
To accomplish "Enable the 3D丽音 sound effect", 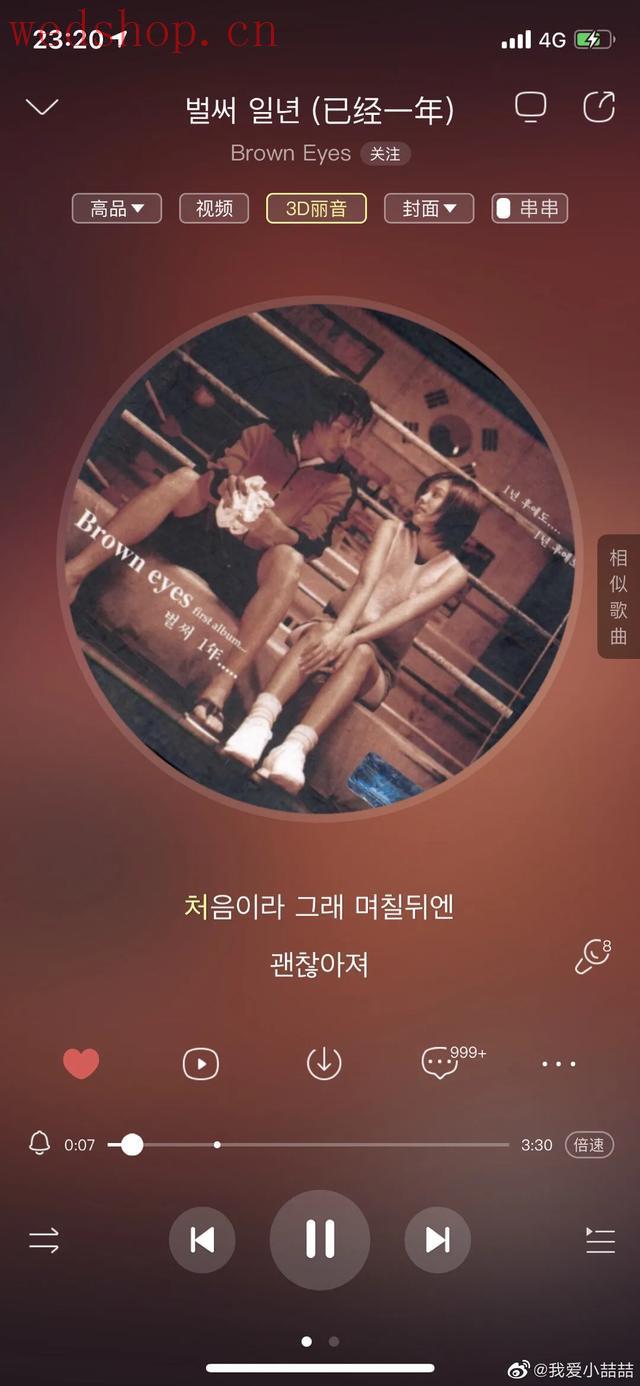I will point(316,208).
